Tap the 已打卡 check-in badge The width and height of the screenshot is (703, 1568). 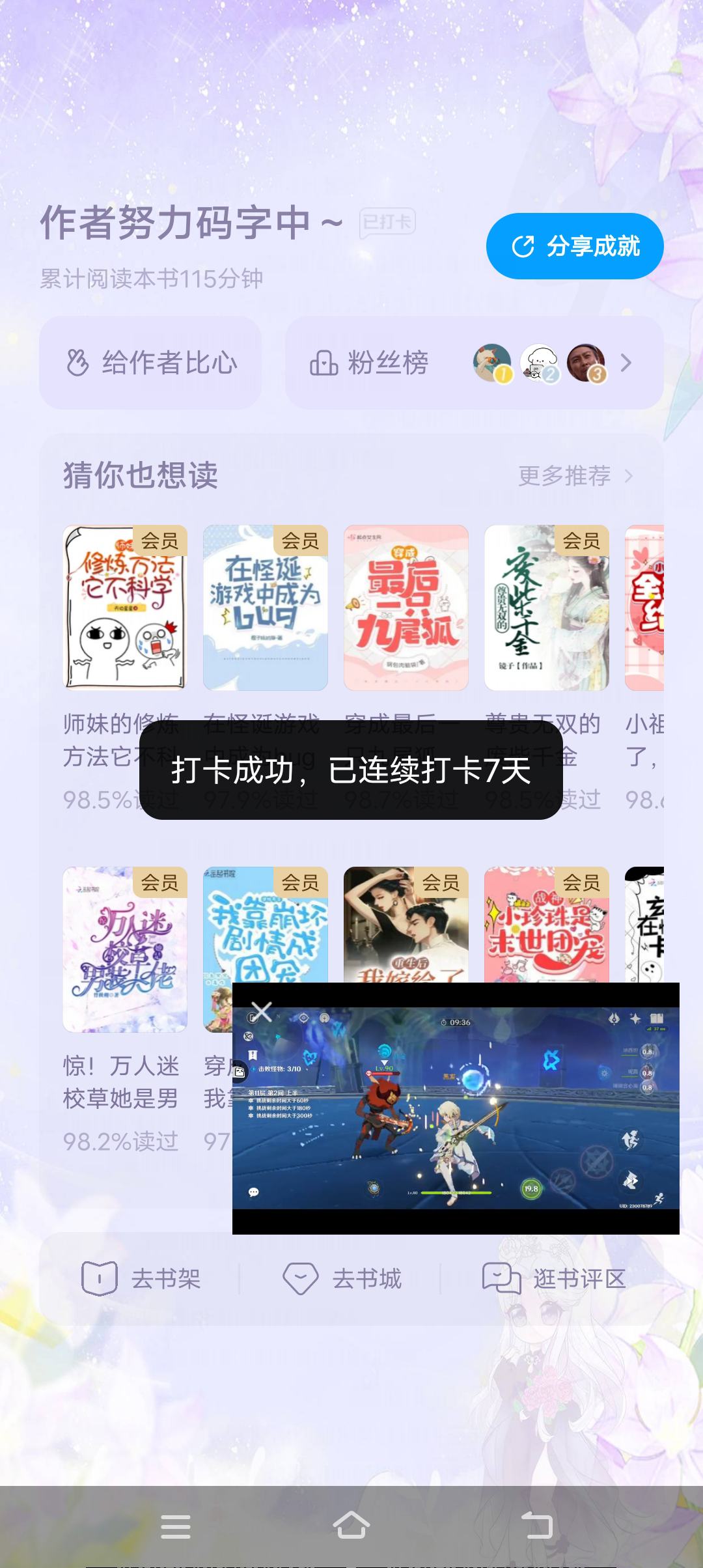tap(387, 223)
